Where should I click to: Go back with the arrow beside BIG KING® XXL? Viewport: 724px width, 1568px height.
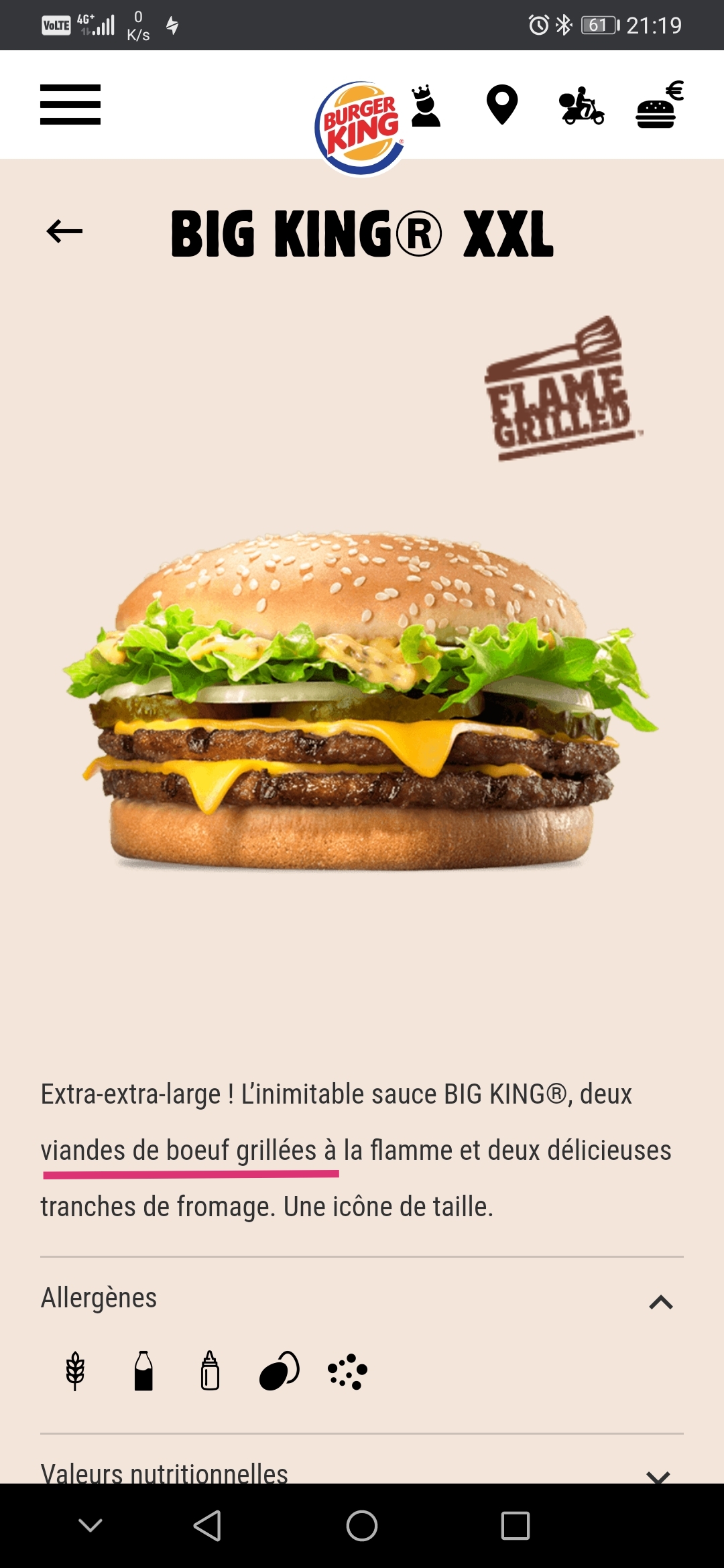[x=64, y=231]
